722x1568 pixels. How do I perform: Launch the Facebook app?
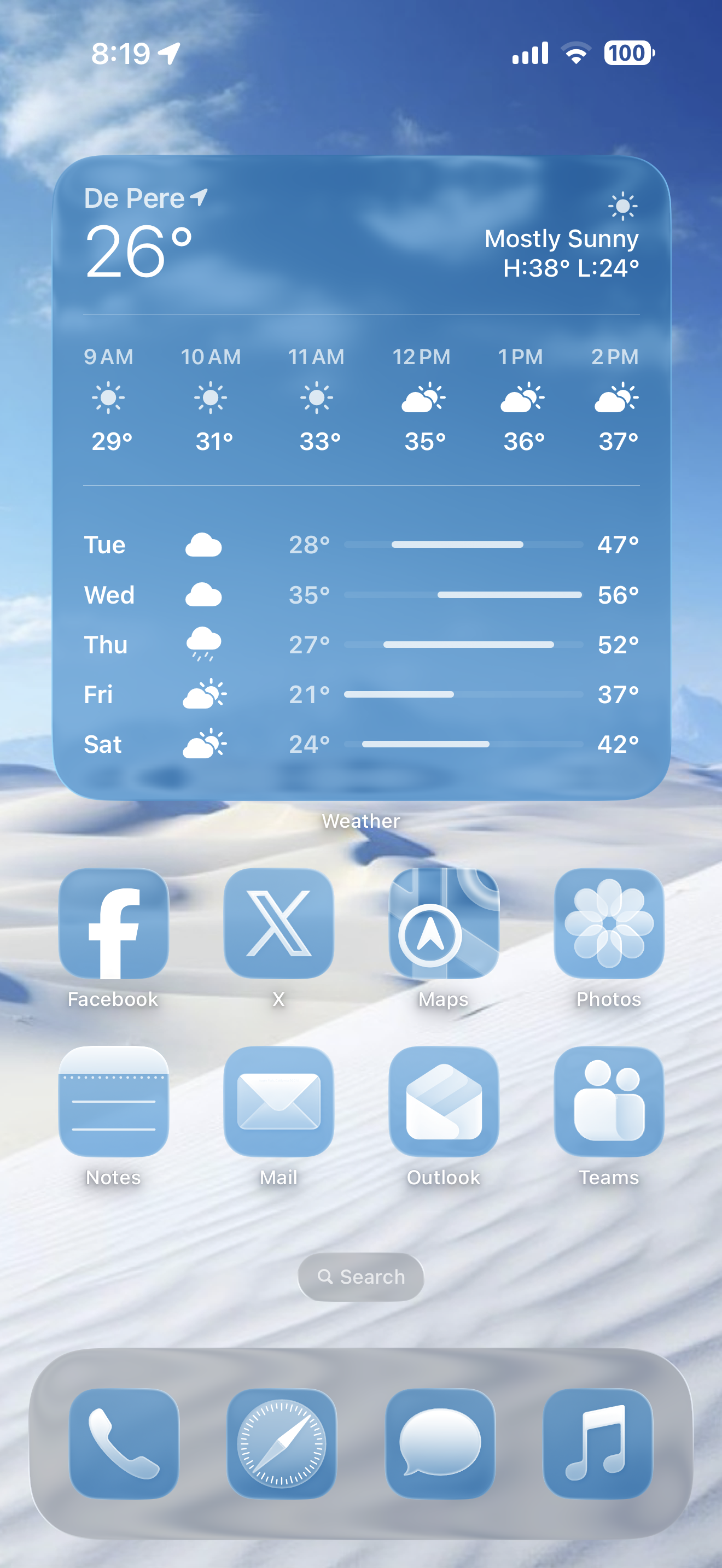113,923
